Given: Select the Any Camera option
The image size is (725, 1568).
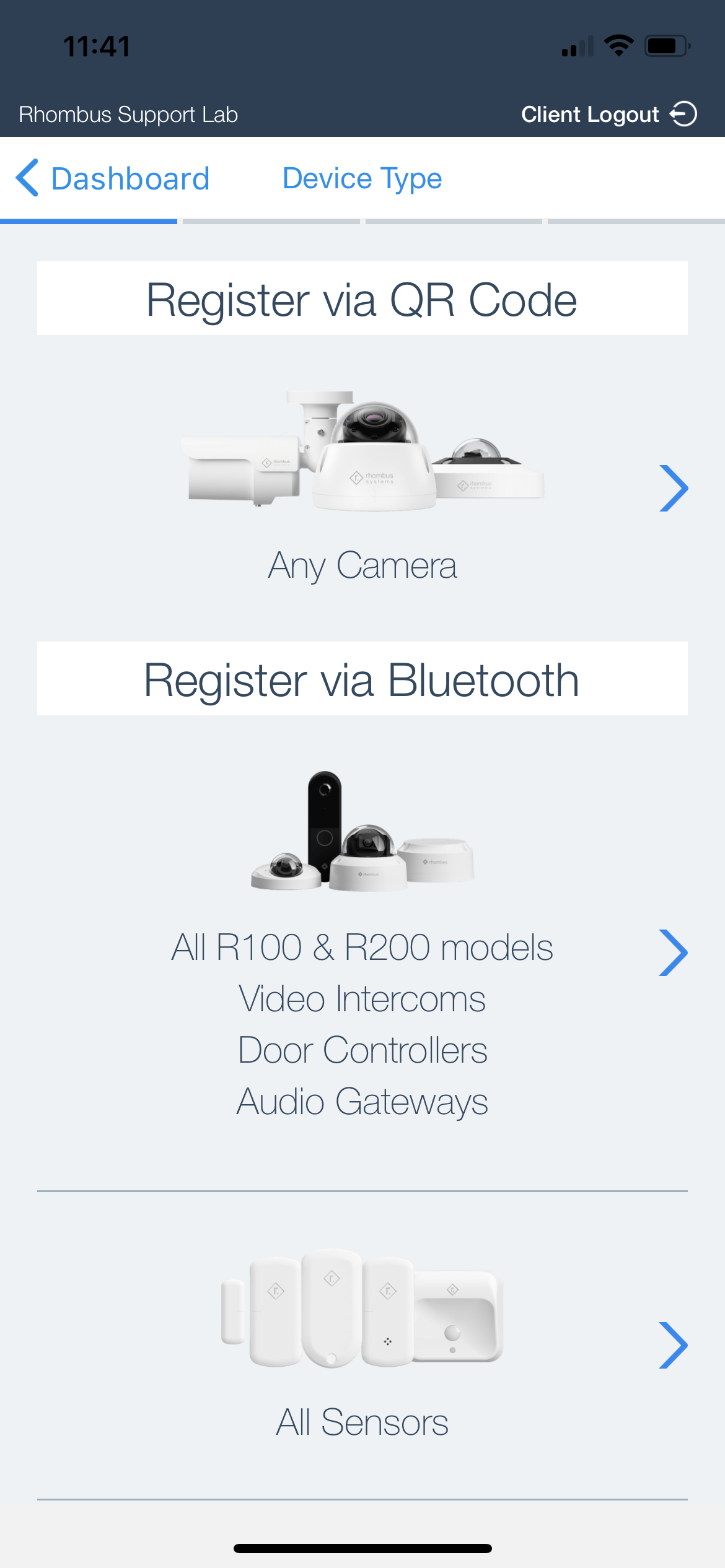Looking at the screenshot, I should tap(362, 565).
